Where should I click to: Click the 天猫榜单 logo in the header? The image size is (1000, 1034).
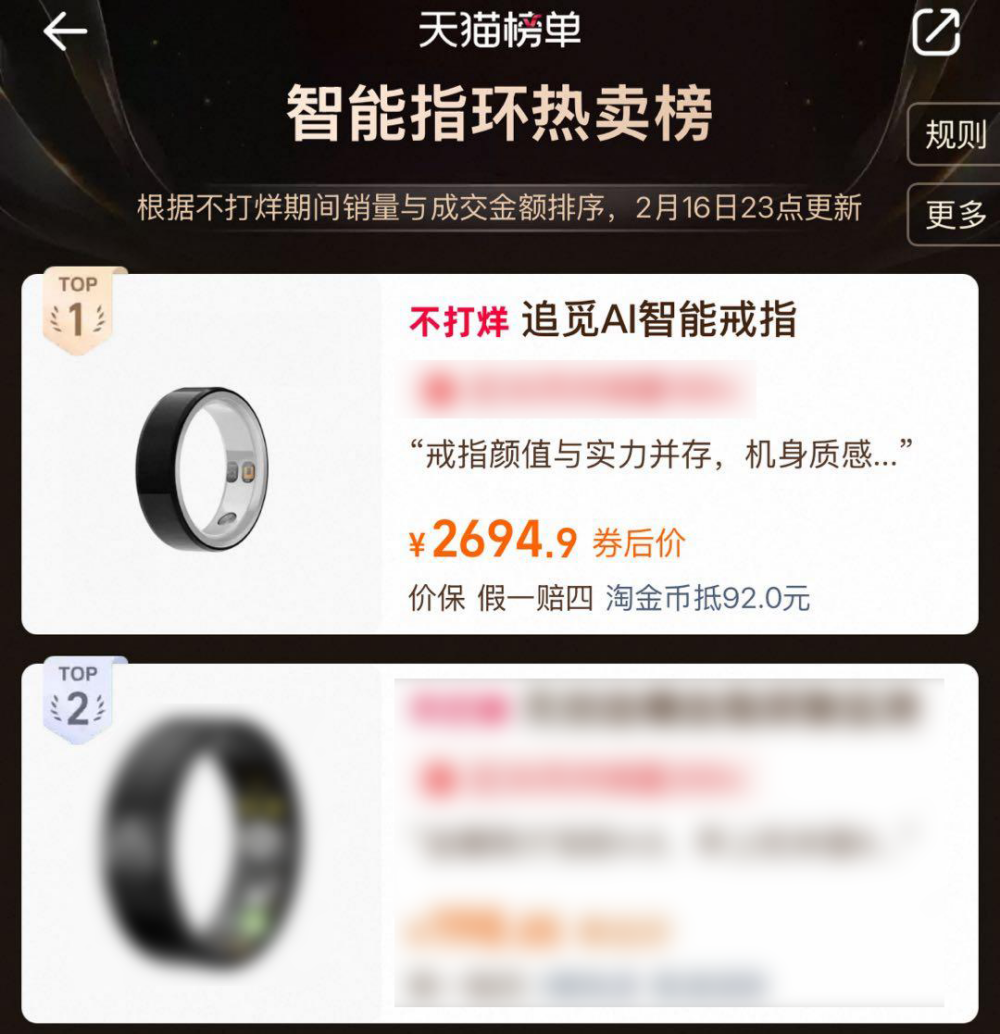tap(500, 30)
